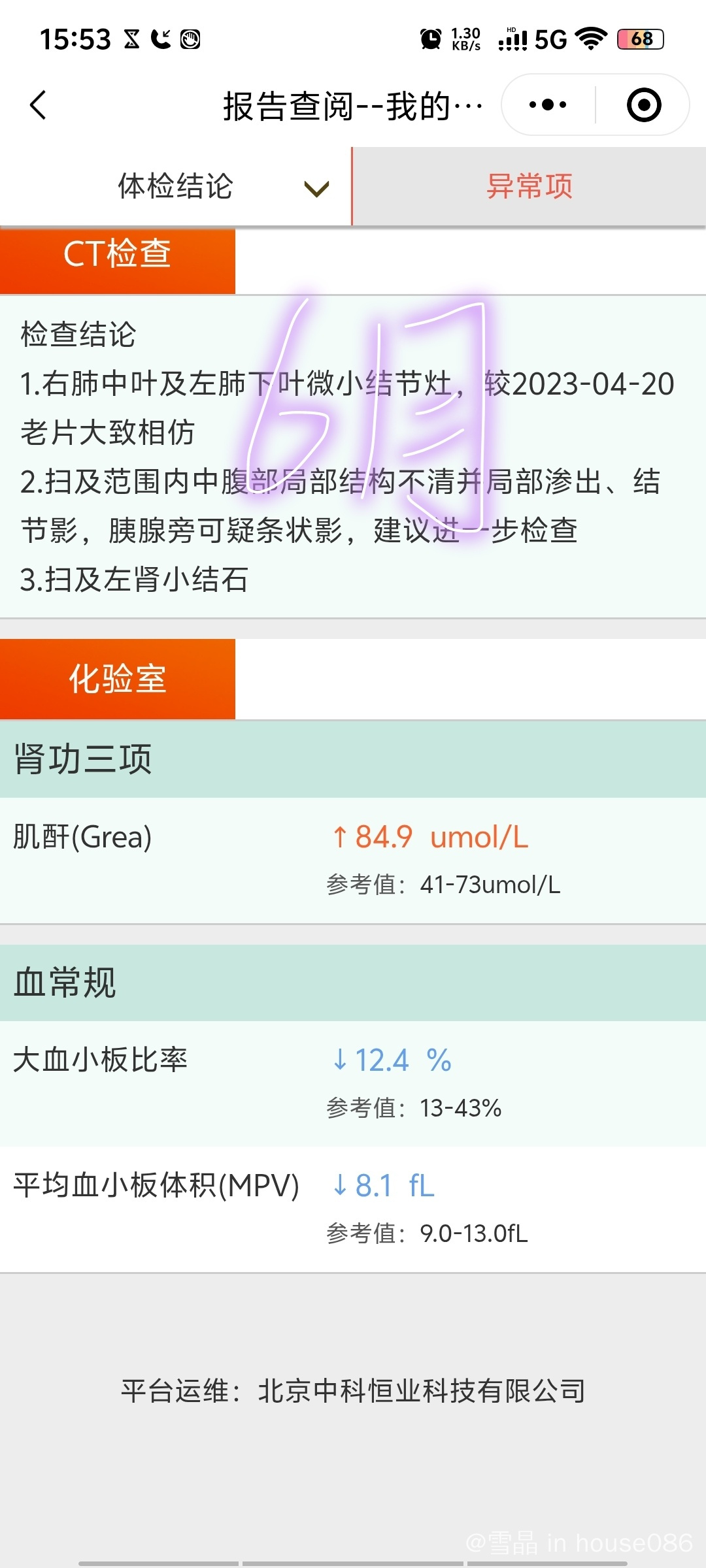Switch to the 异常项 tab
This screenshot has width=706, height=1568.
[x=529, y=187]
